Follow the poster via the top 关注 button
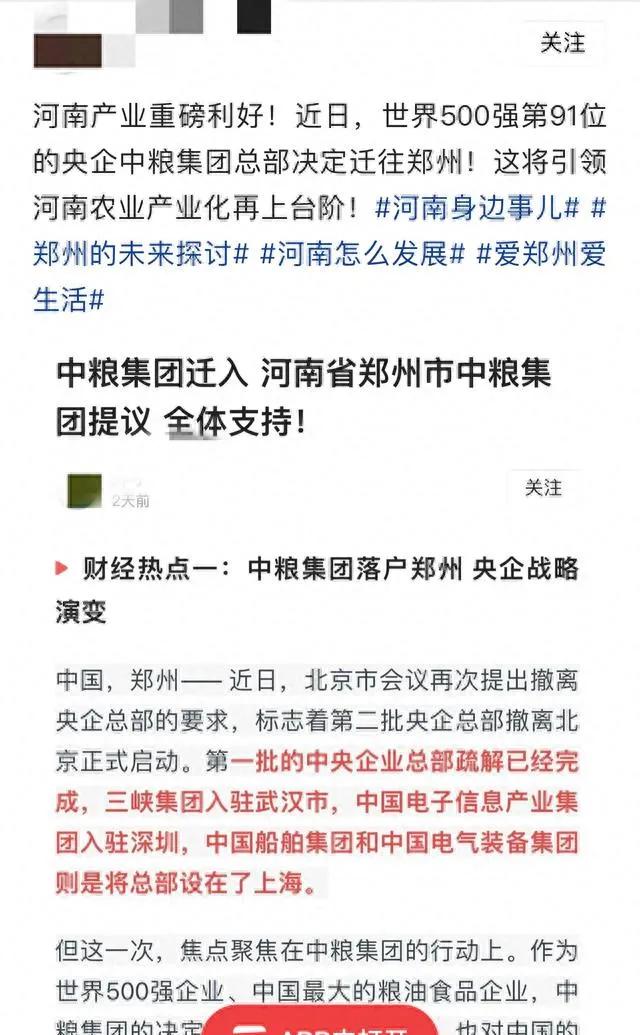 tap(562, 42)
